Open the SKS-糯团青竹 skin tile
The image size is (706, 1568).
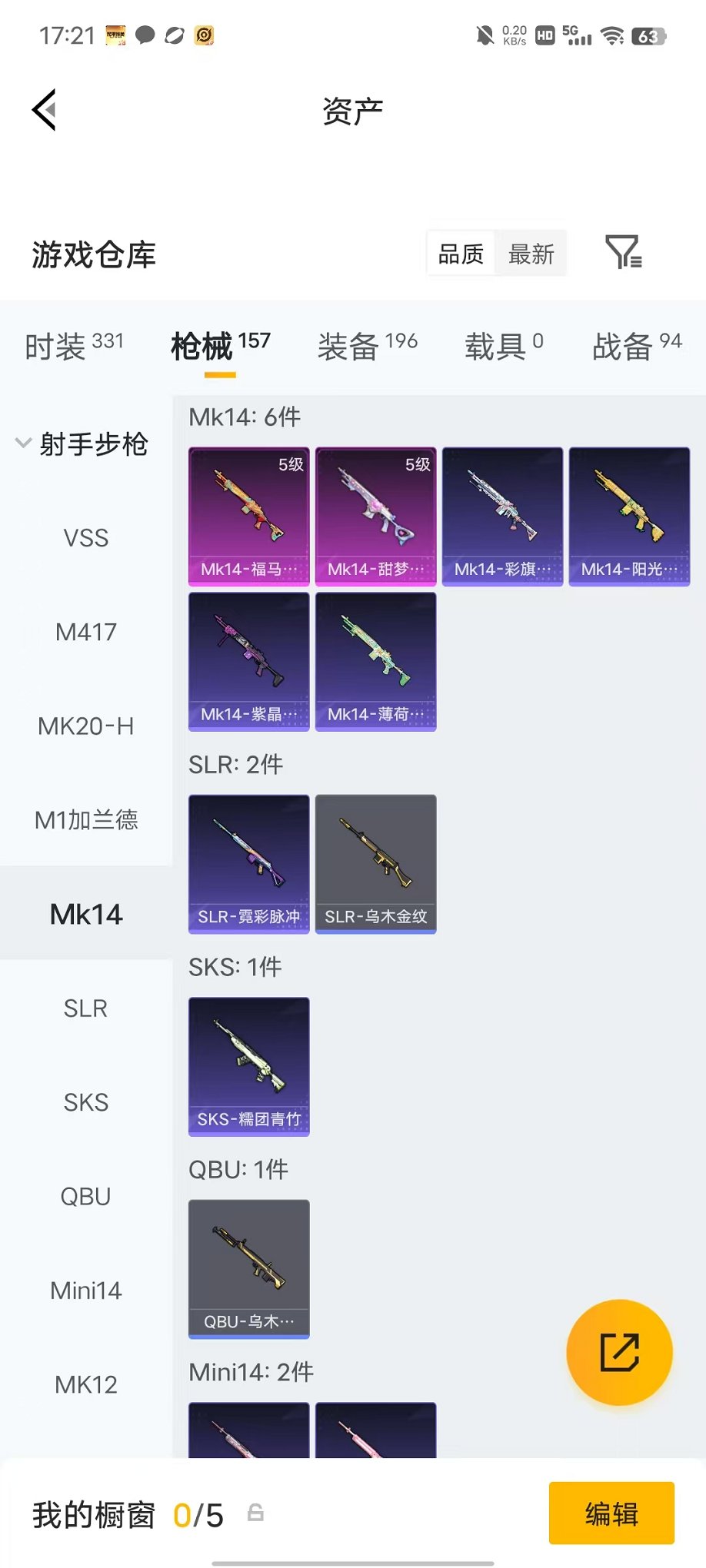249,1066
